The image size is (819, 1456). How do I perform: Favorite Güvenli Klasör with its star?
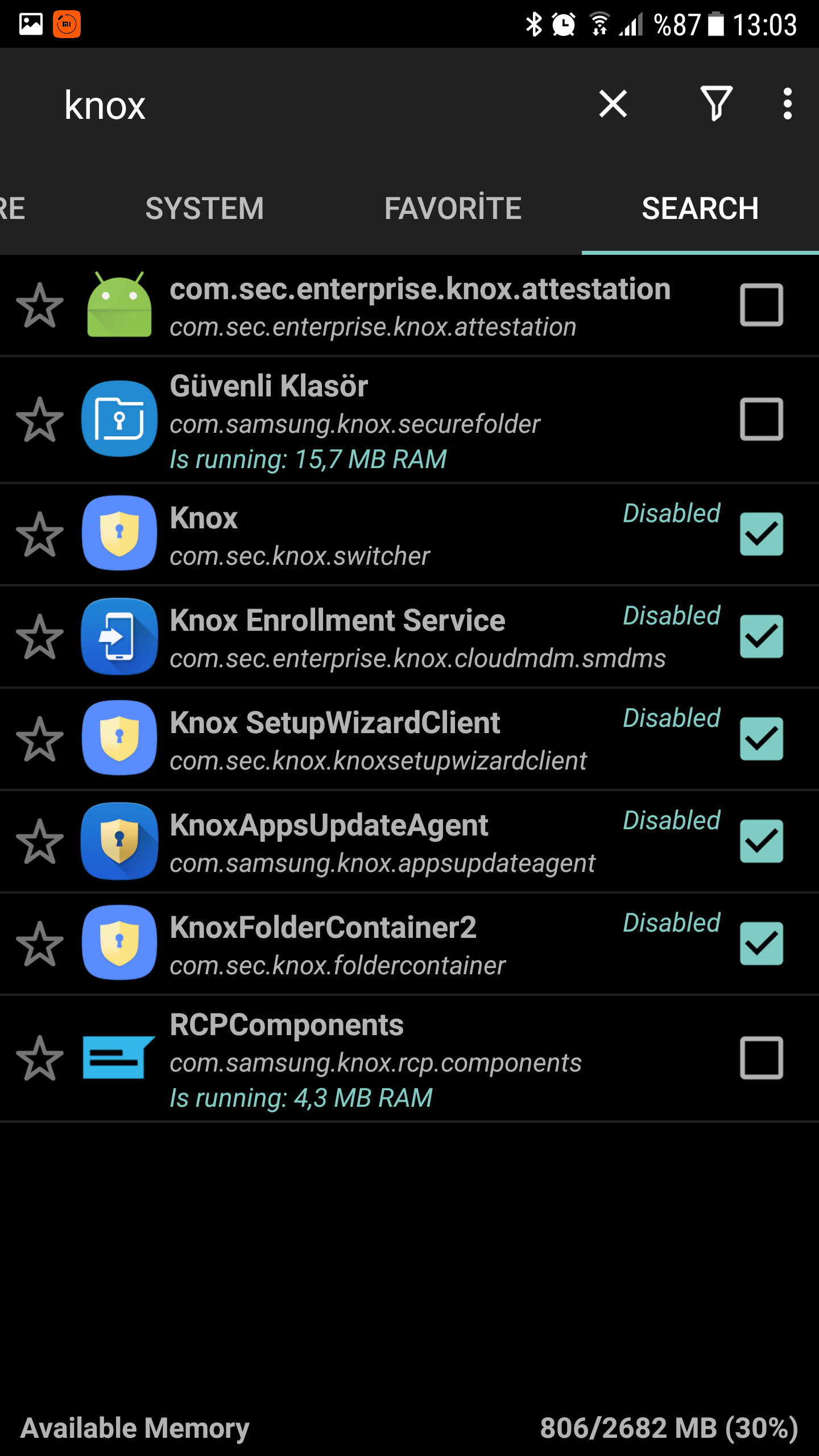(40, 420)
